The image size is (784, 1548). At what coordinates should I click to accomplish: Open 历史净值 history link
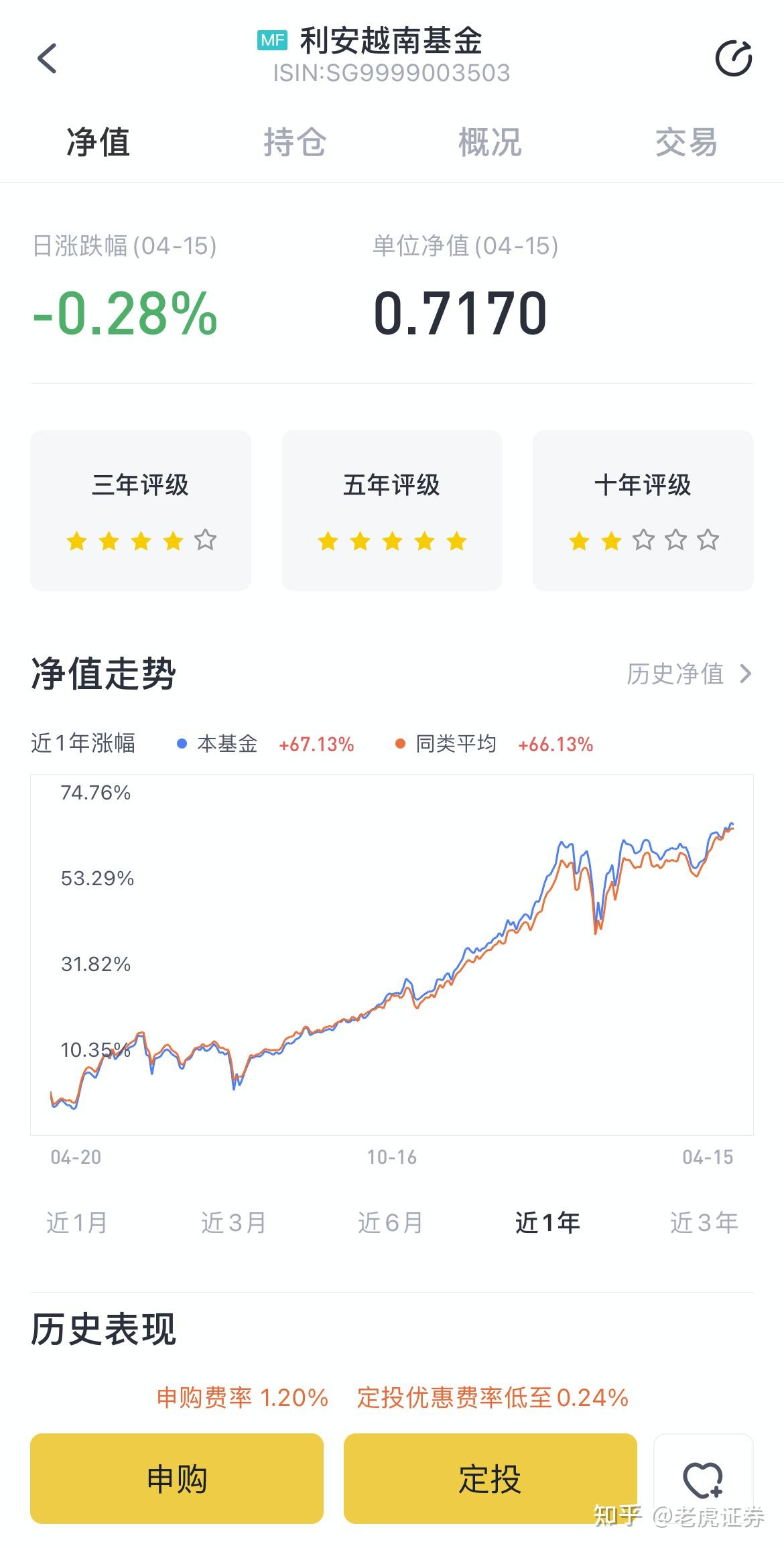[690, 673]
